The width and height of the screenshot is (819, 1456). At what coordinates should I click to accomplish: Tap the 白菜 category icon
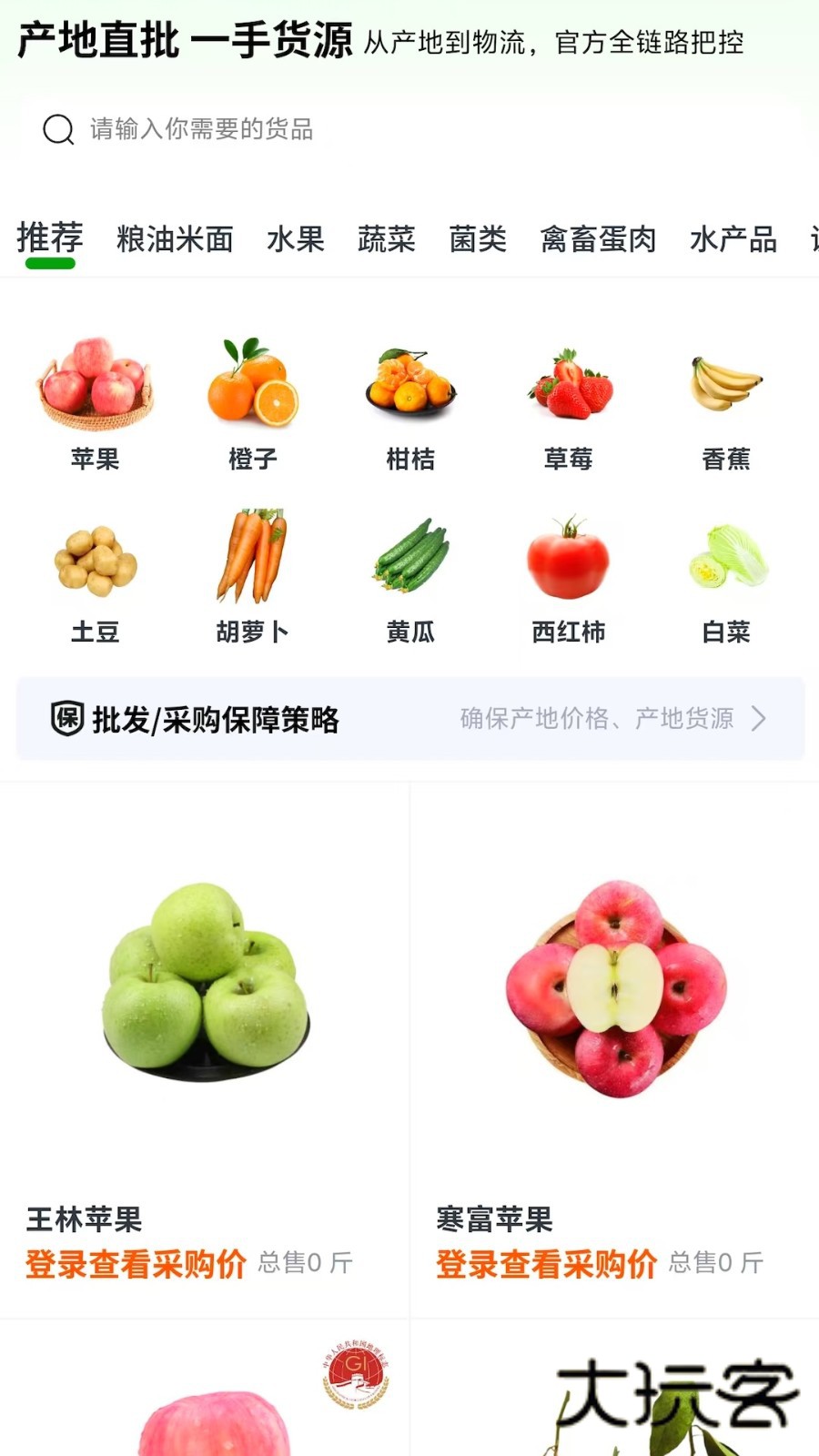pos(725,560)
